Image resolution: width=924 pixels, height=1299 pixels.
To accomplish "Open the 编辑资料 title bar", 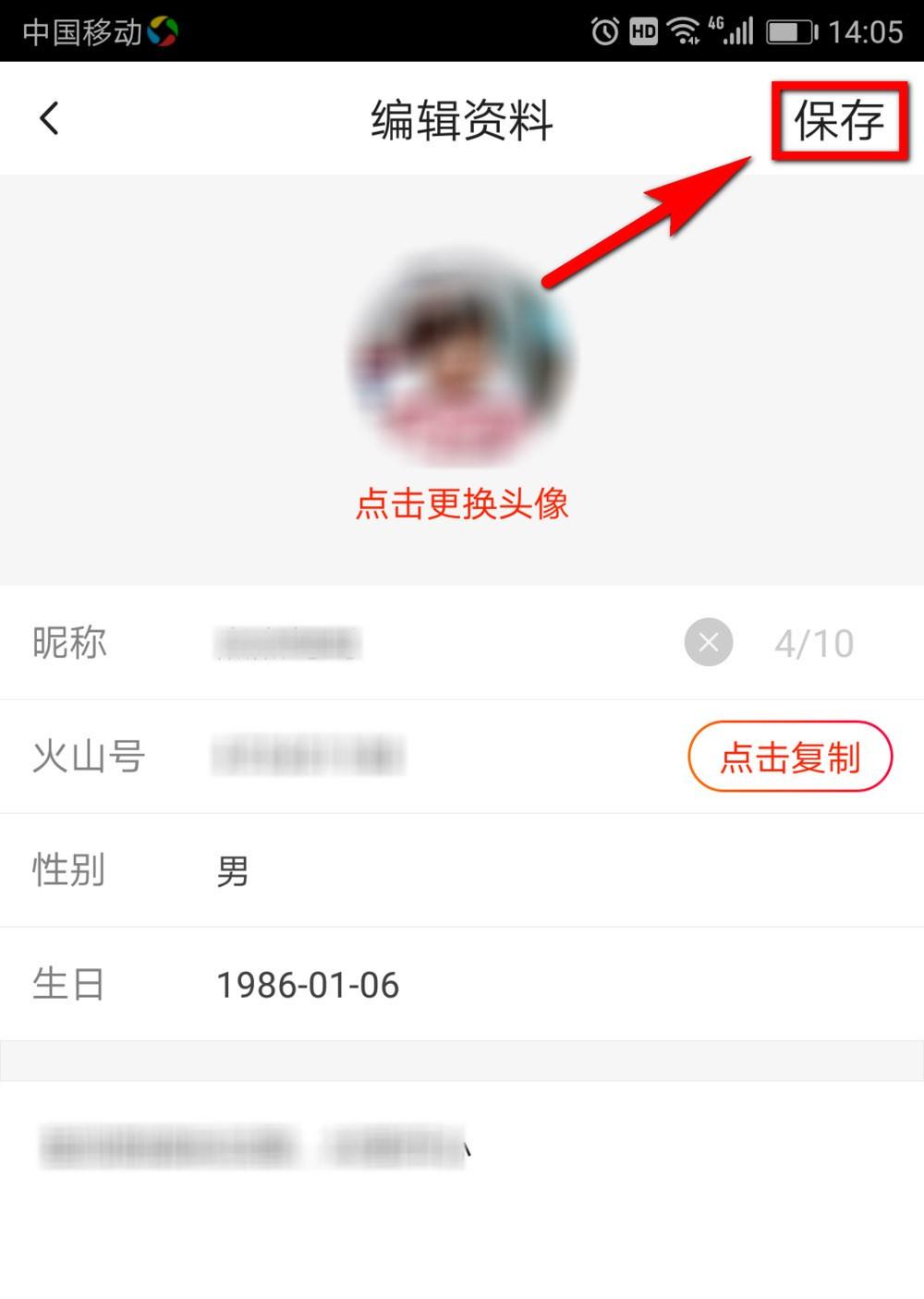I will pos(460,120).
